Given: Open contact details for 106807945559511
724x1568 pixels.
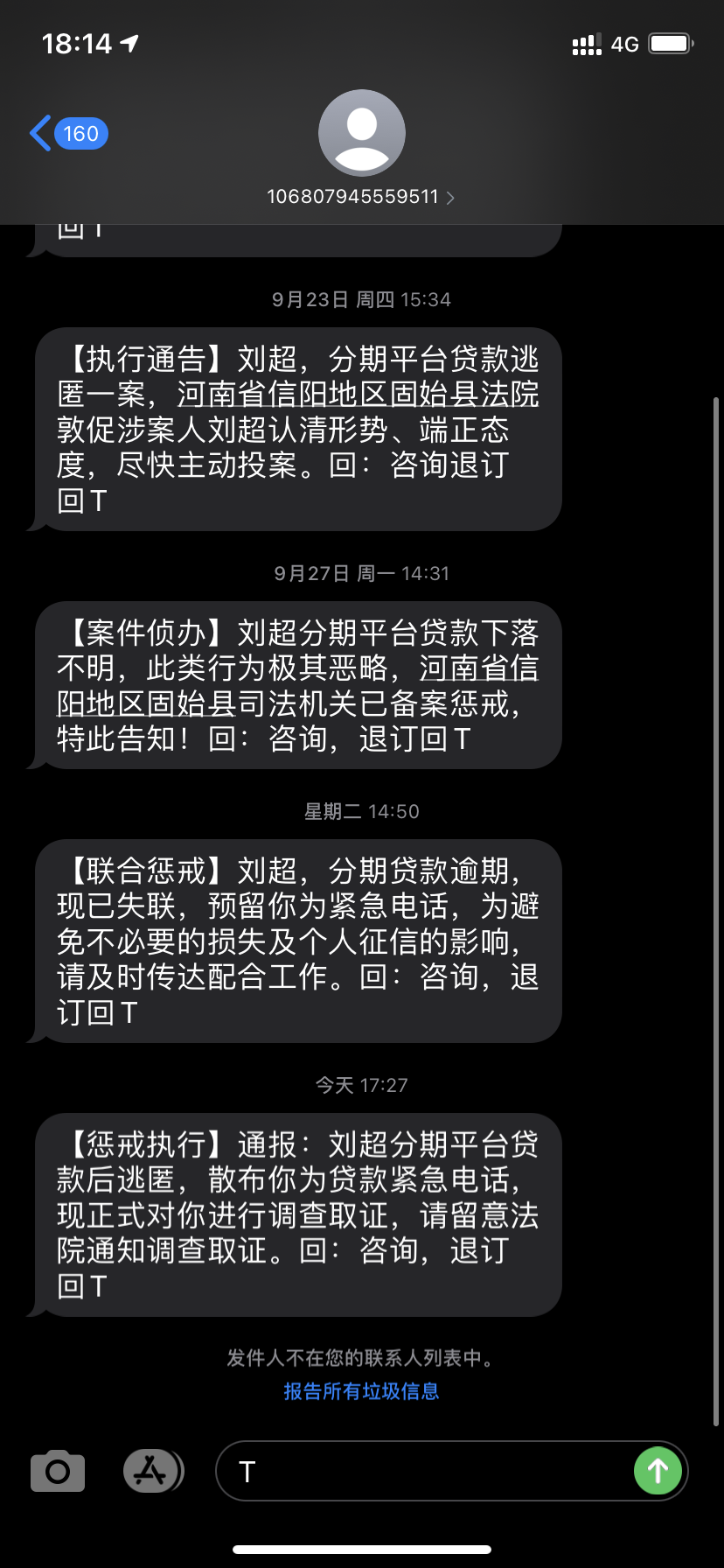Looking at the screenshot, I should (361, 197).
